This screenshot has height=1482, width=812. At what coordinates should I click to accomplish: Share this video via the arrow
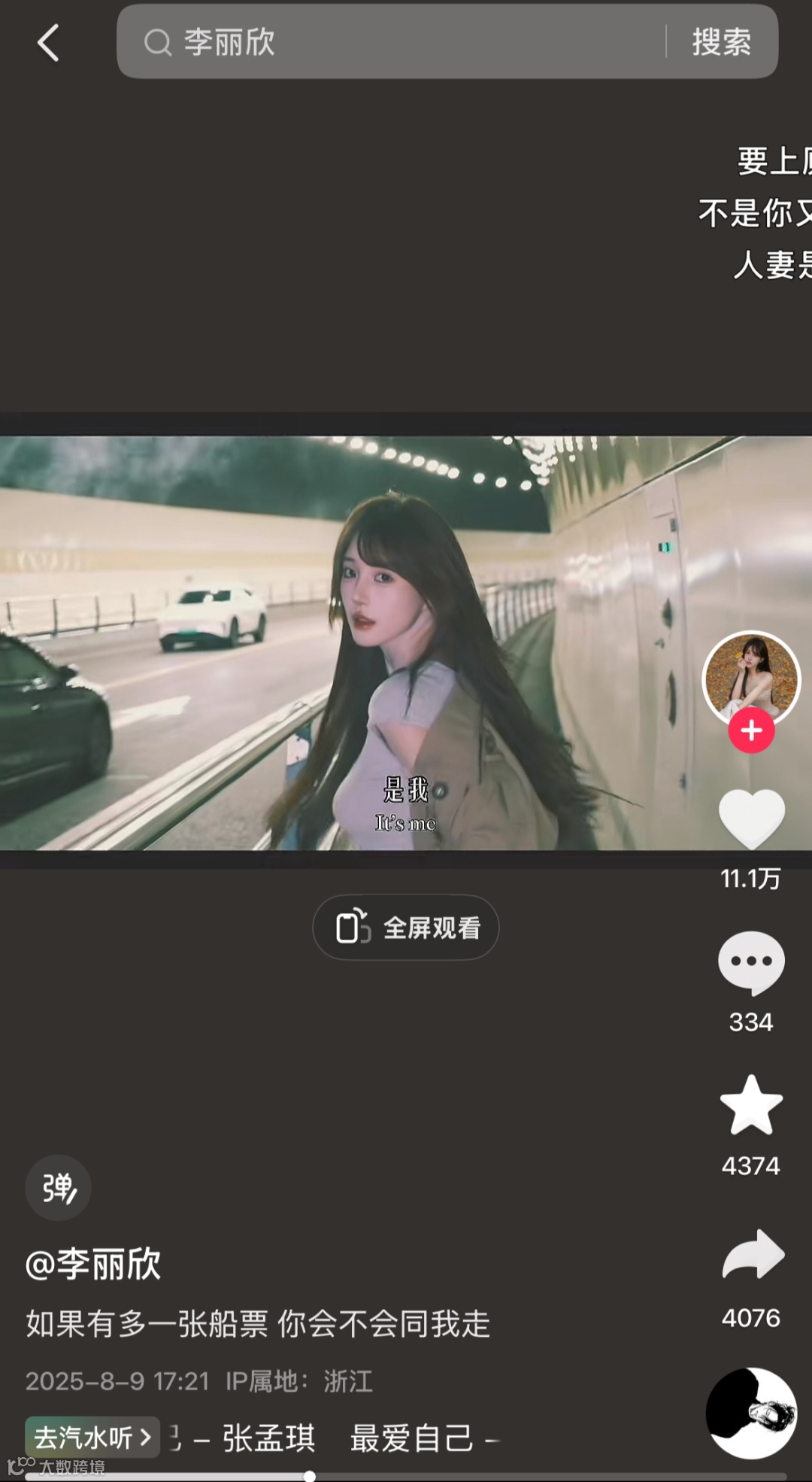753,1255
